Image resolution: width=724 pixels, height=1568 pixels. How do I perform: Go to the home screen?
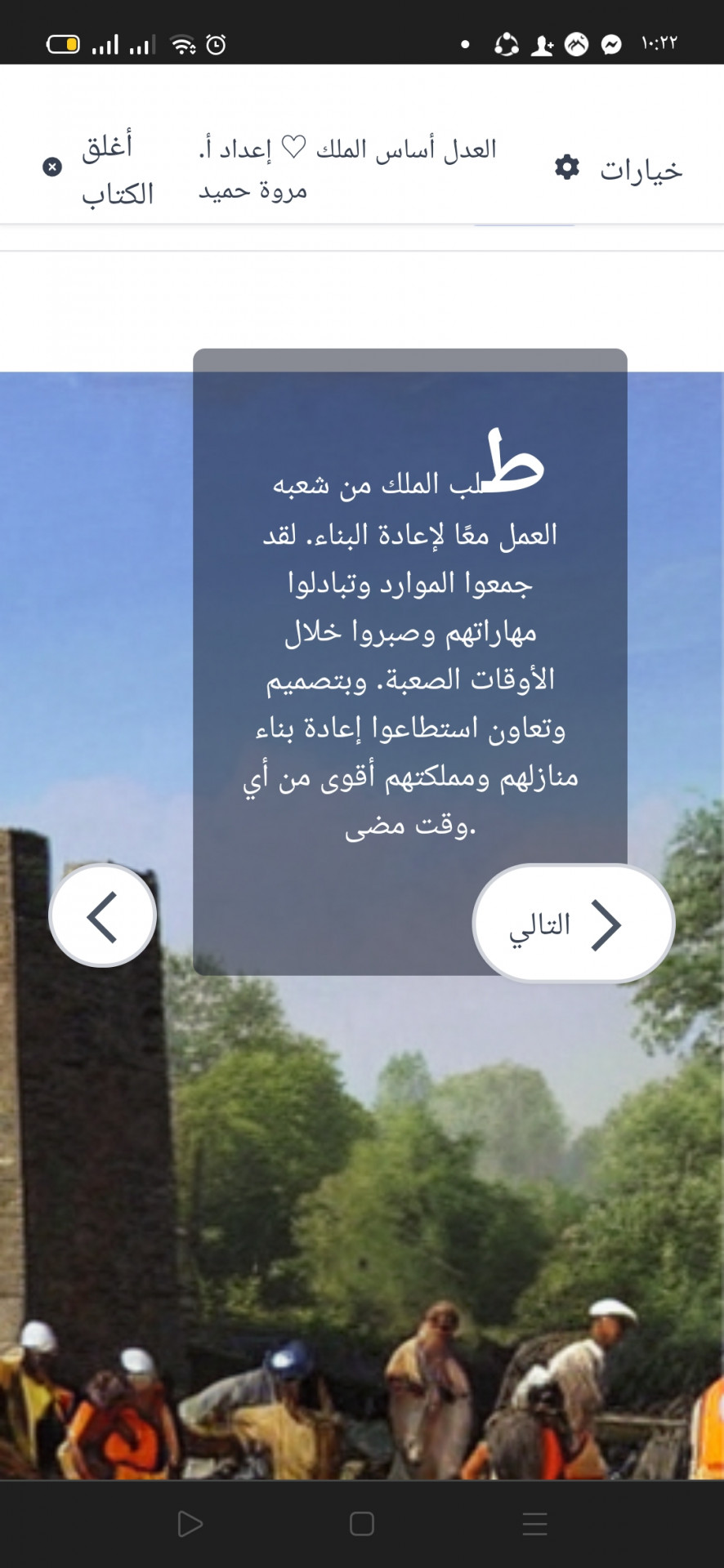point(361,1523)
